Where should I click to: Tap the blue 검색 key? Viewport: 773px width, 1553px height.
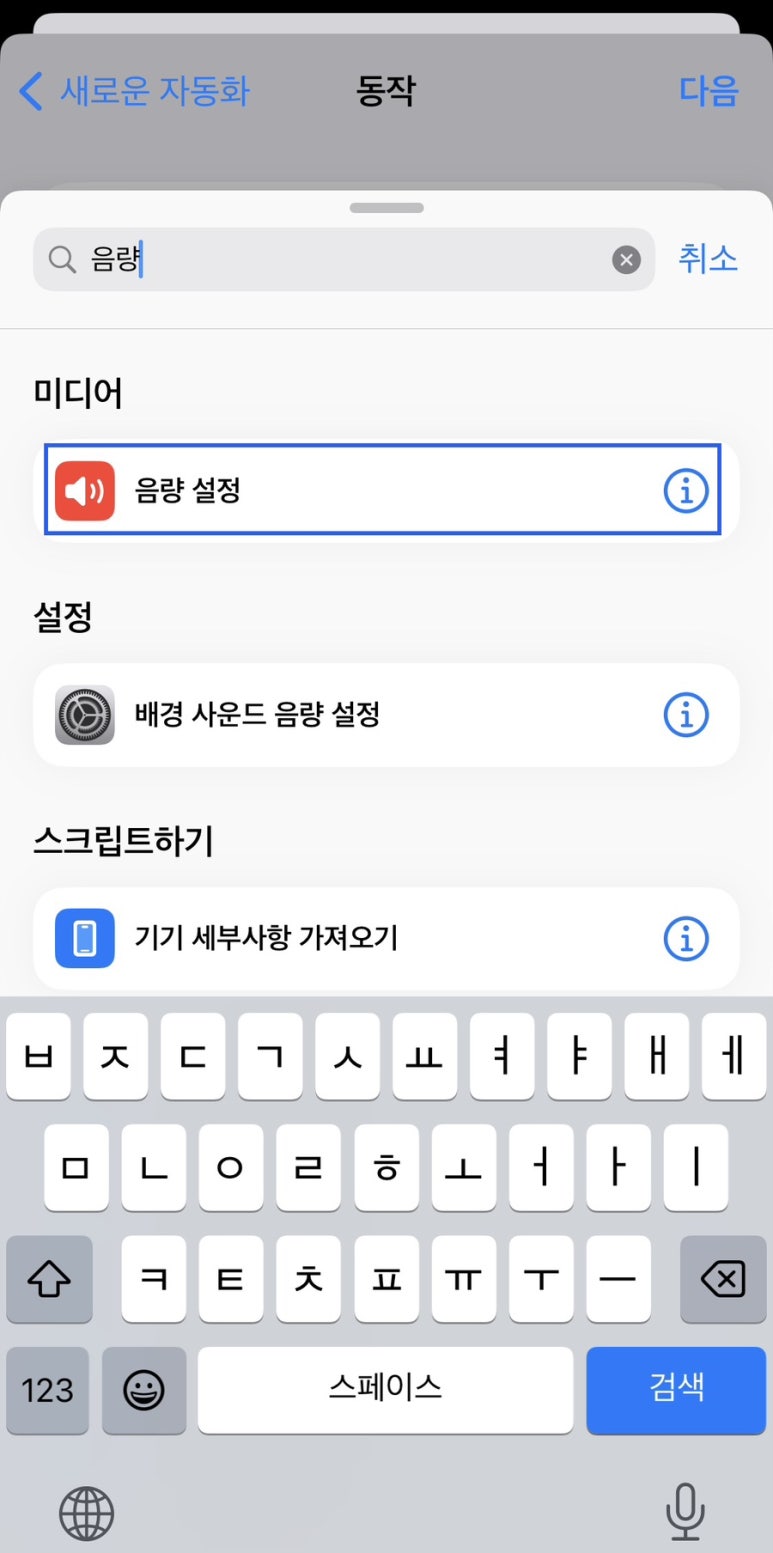(x=677, y=1389)
